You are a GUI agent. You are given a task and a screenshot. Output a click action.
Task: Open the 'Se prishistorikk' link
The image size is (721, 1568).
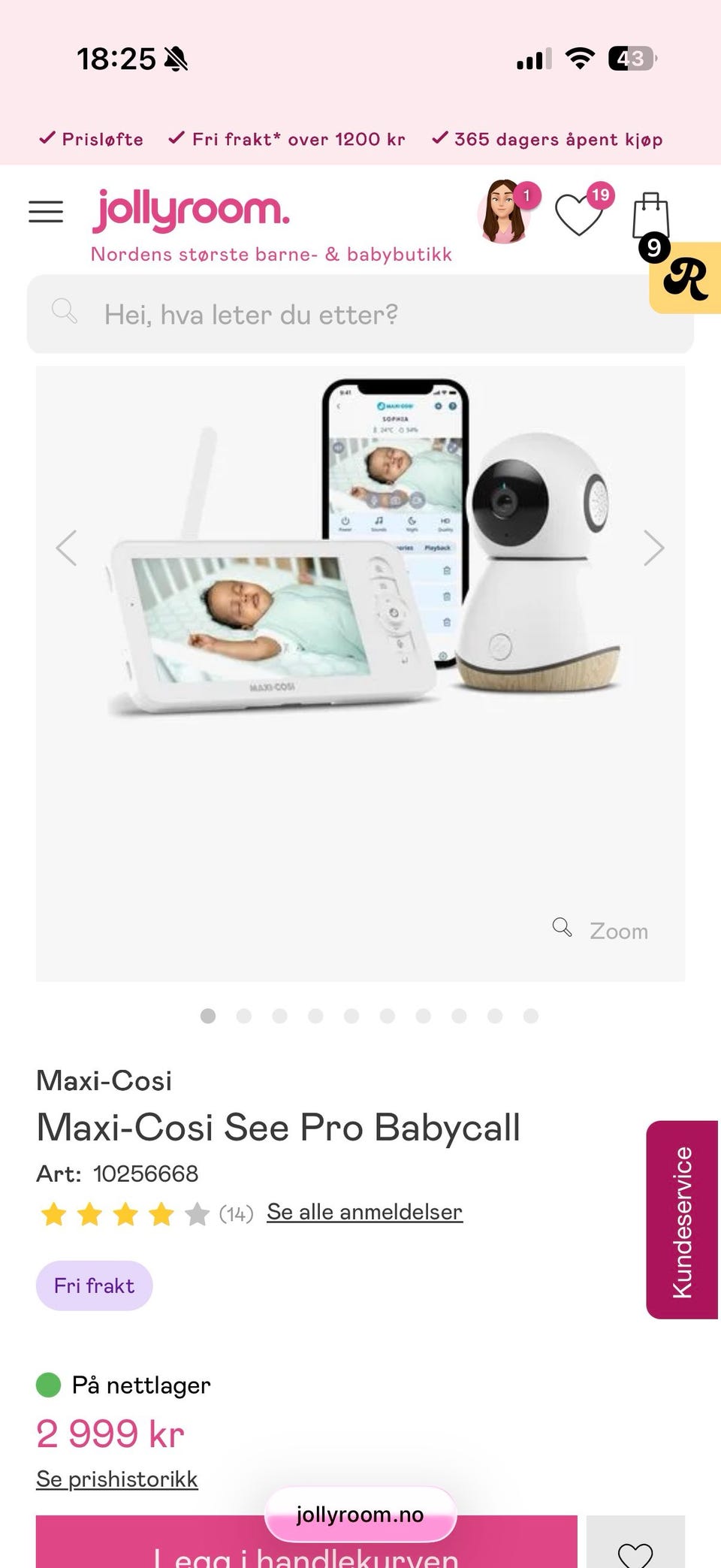(x=116, y=1479)
